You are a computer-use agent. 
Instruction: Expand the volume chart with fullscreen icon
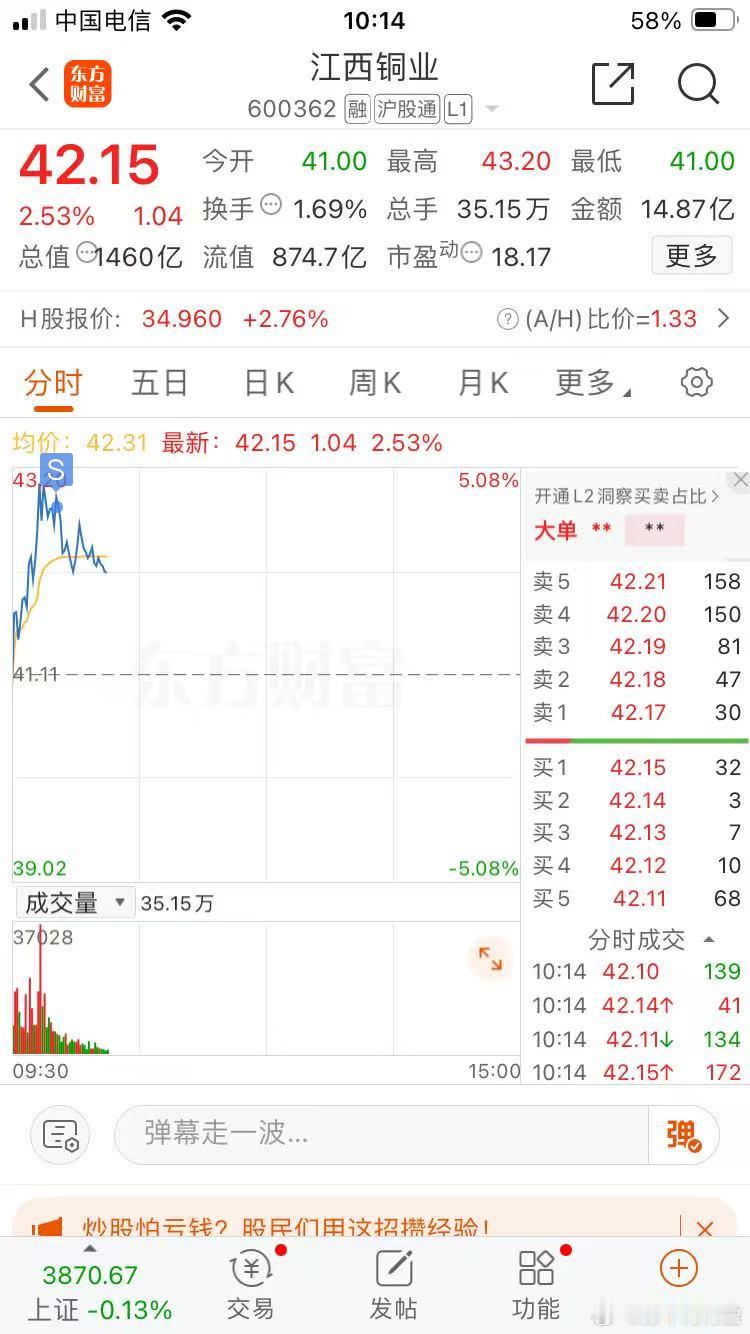click(x=489, y=958)
